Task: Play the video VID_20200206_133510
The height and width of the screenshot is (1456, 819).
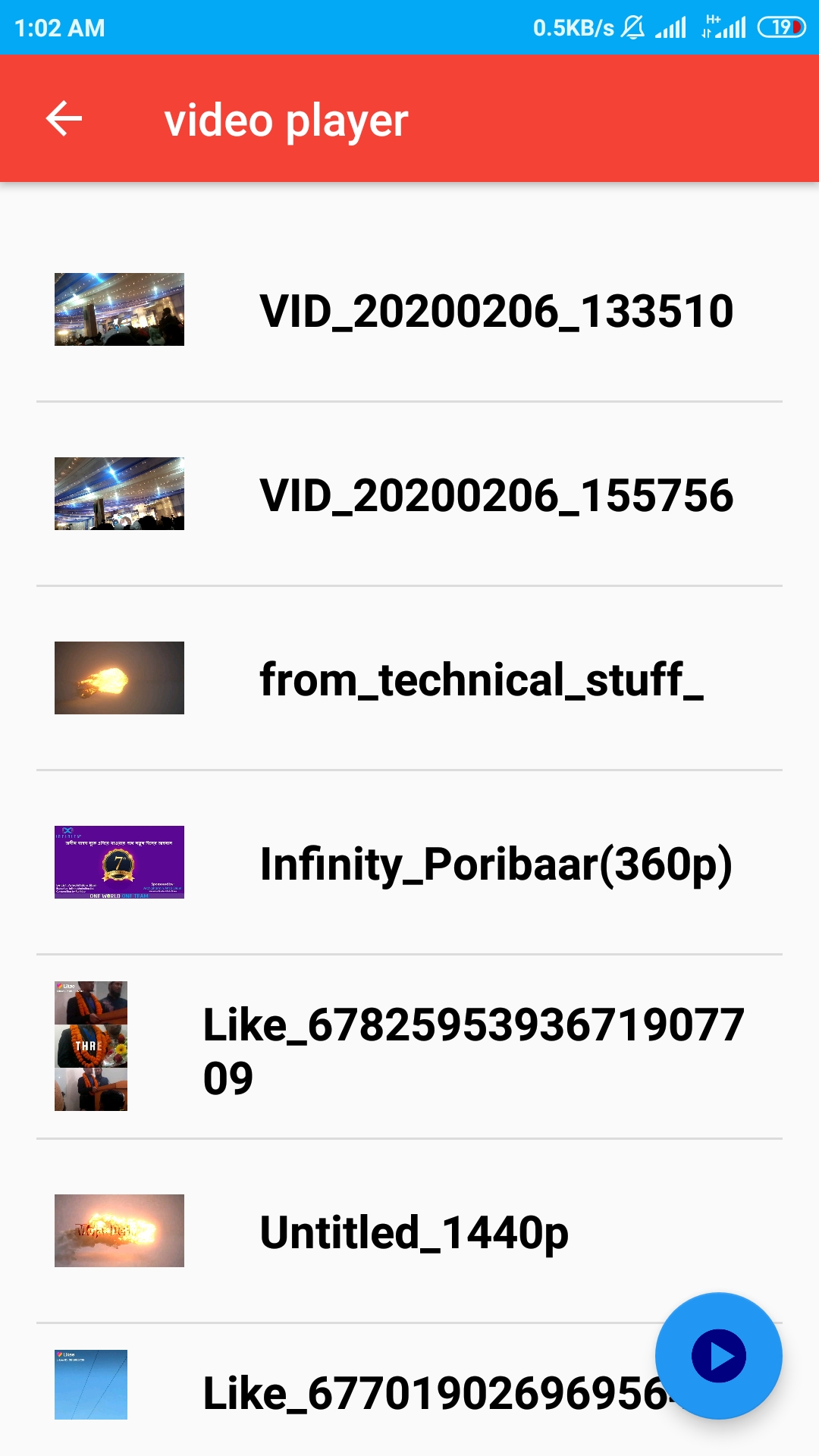Action: point(497,309)
